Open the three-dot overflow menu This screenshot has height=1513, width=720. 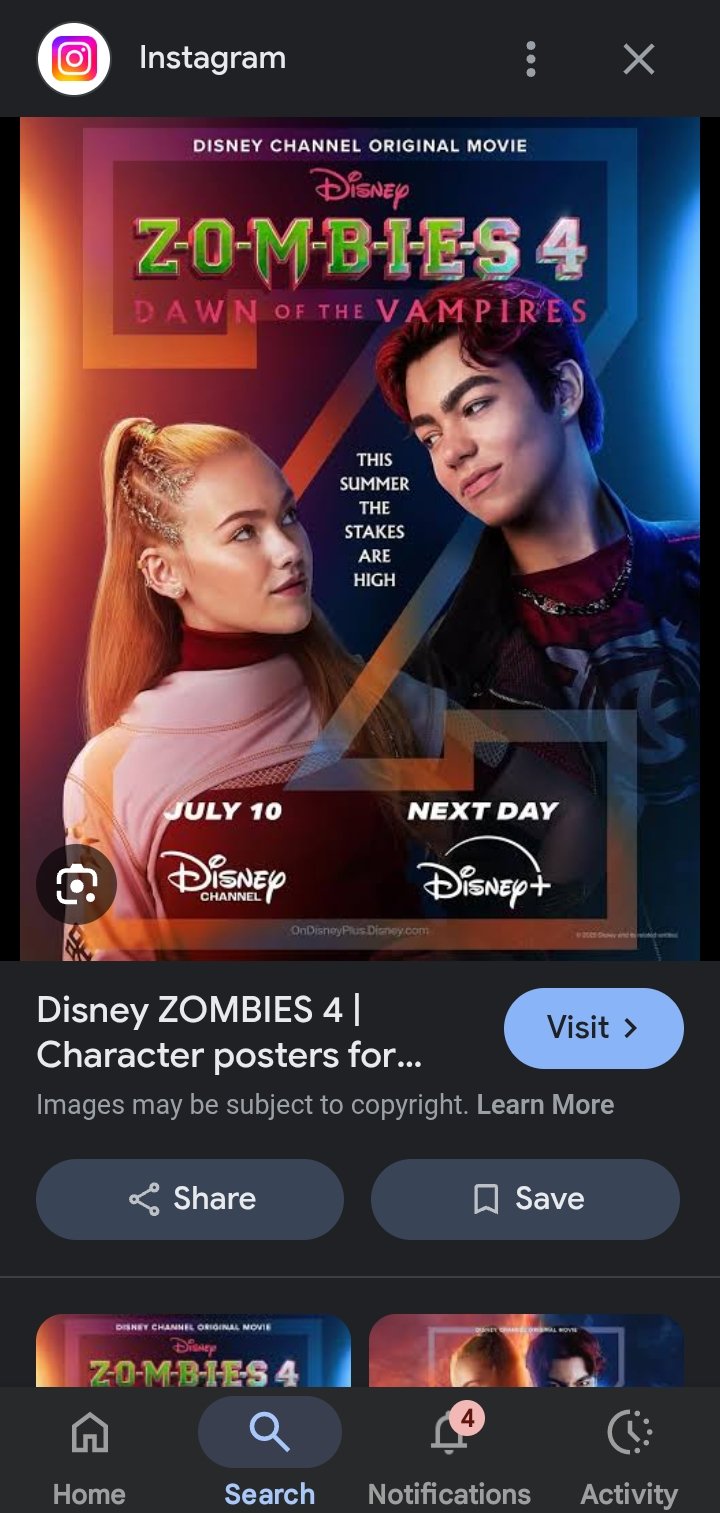(530, 59)
